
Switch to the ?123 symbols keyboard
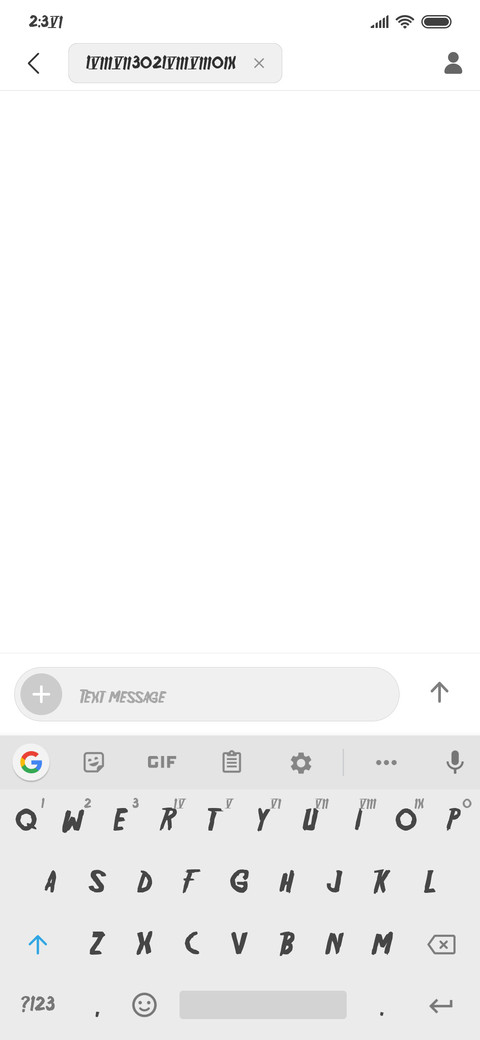click(x=38, y=1004)
